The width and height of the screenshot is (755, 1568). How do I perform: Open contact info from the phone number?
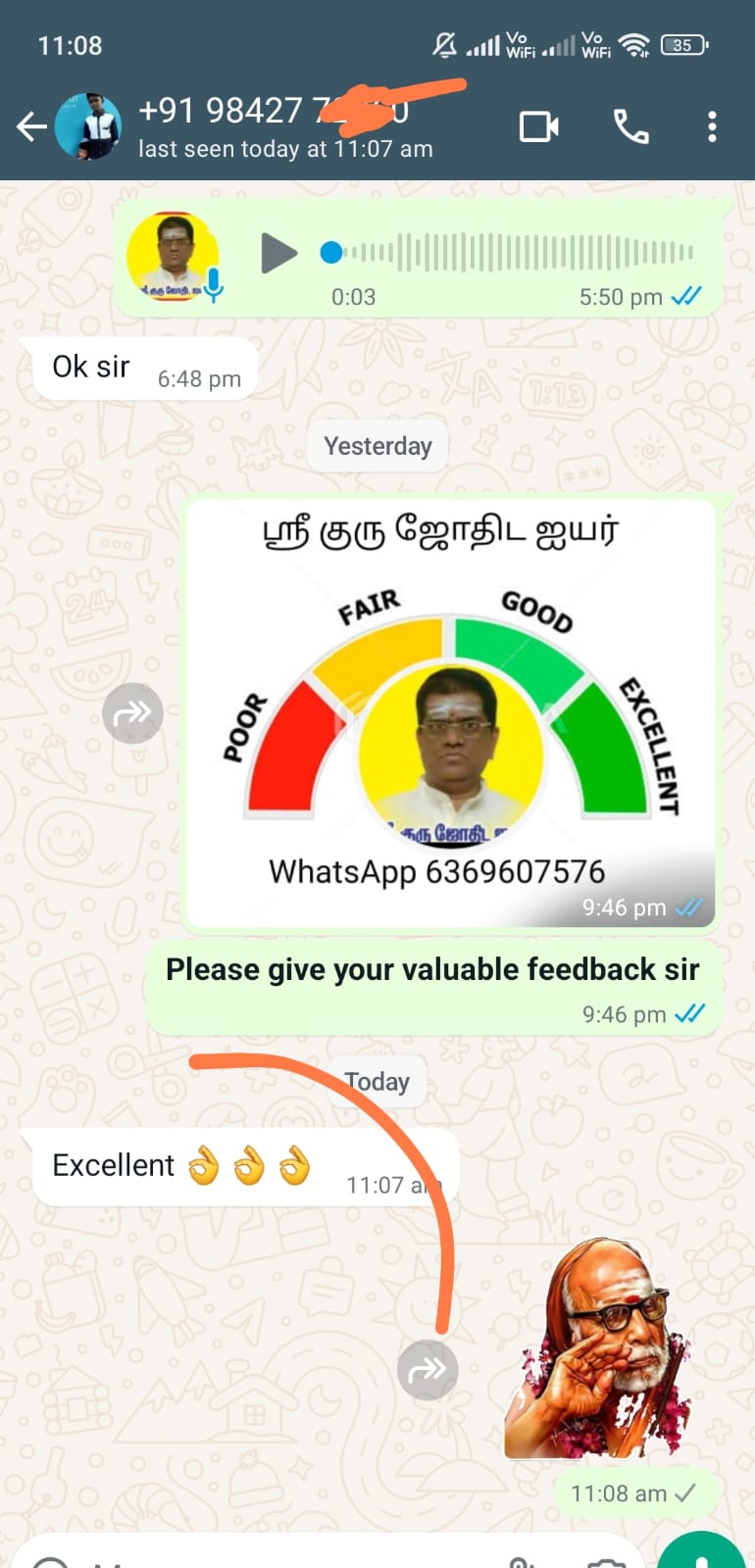(275, 112)
